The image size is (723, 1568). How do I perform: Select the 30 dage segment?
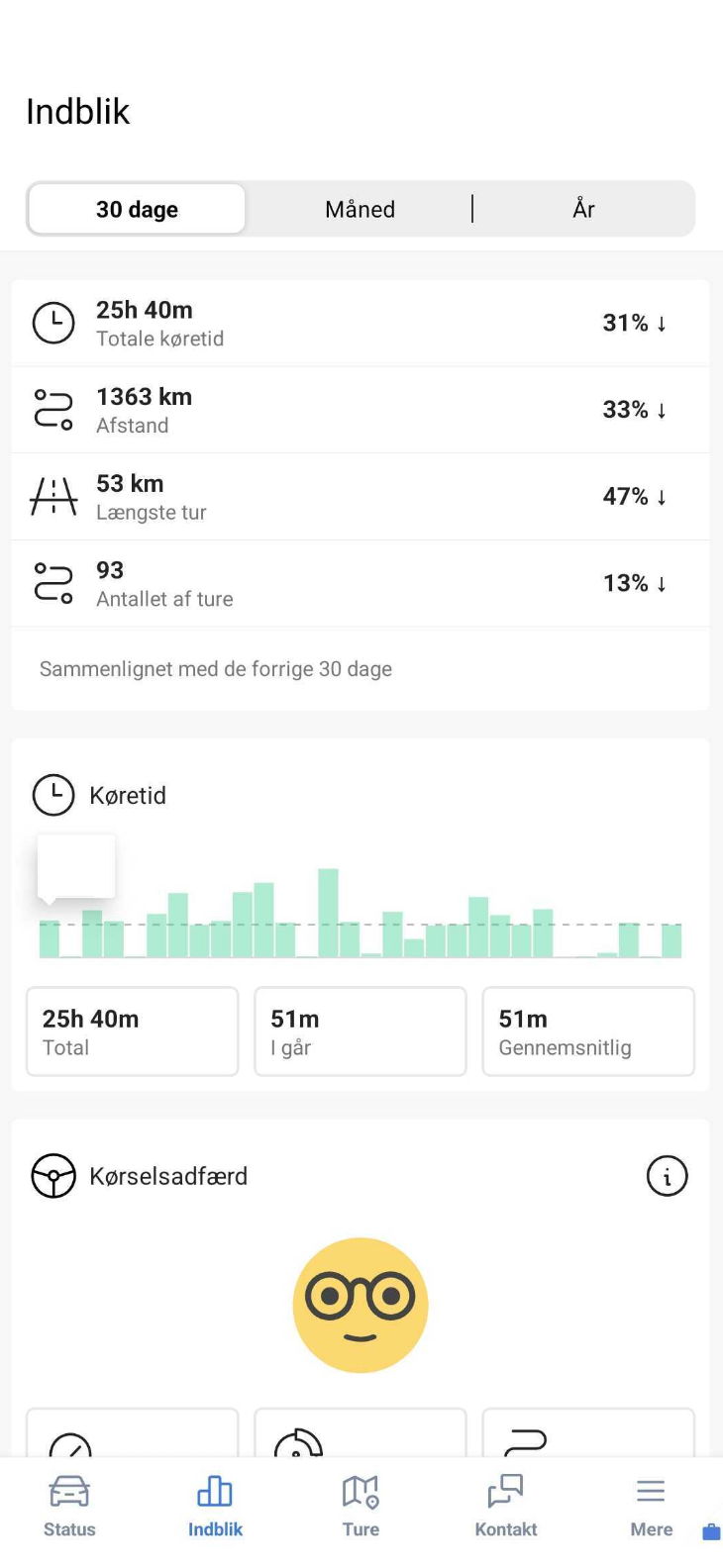click(x=137, y=209)
